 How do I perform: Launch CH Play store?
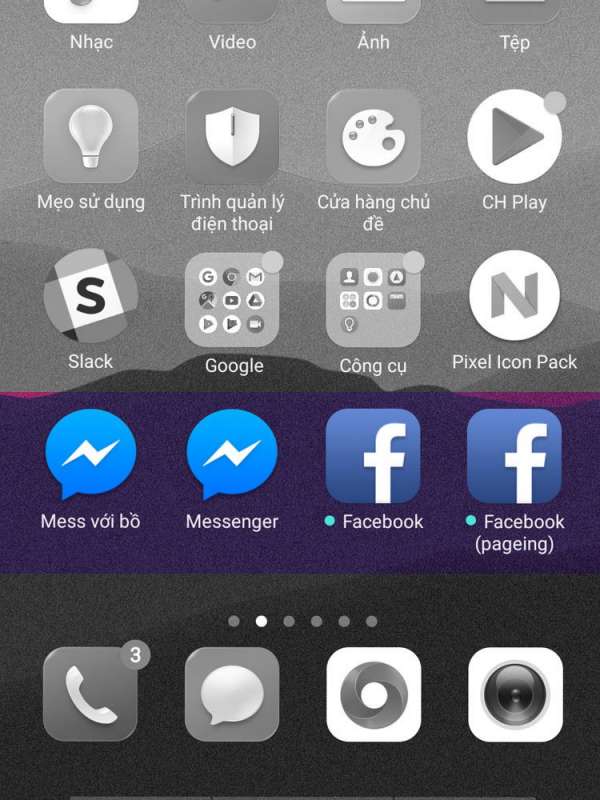pyautogui.click(x=515, y=136)
